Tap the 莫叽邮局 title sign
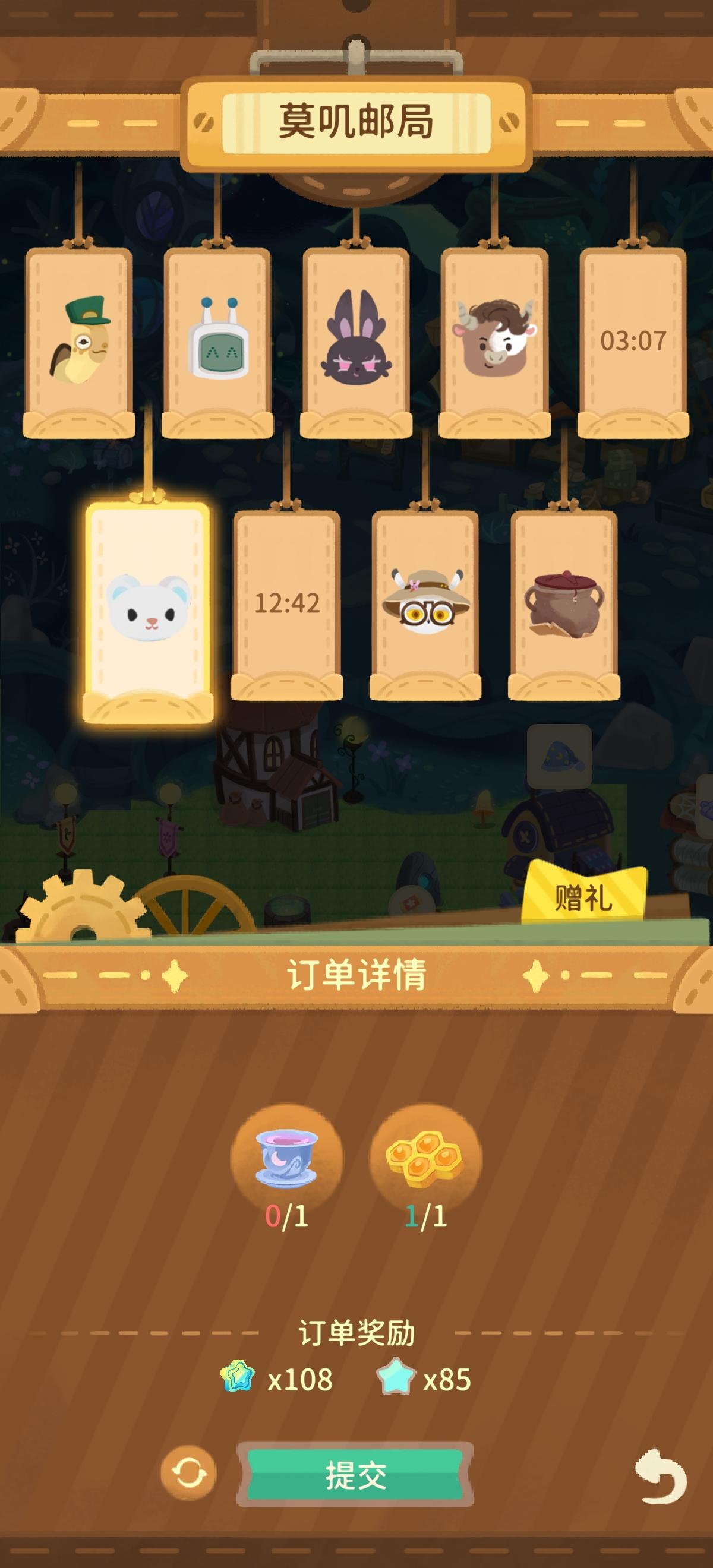The height and width of the screenshot is (1568, 713). point(356,120)
